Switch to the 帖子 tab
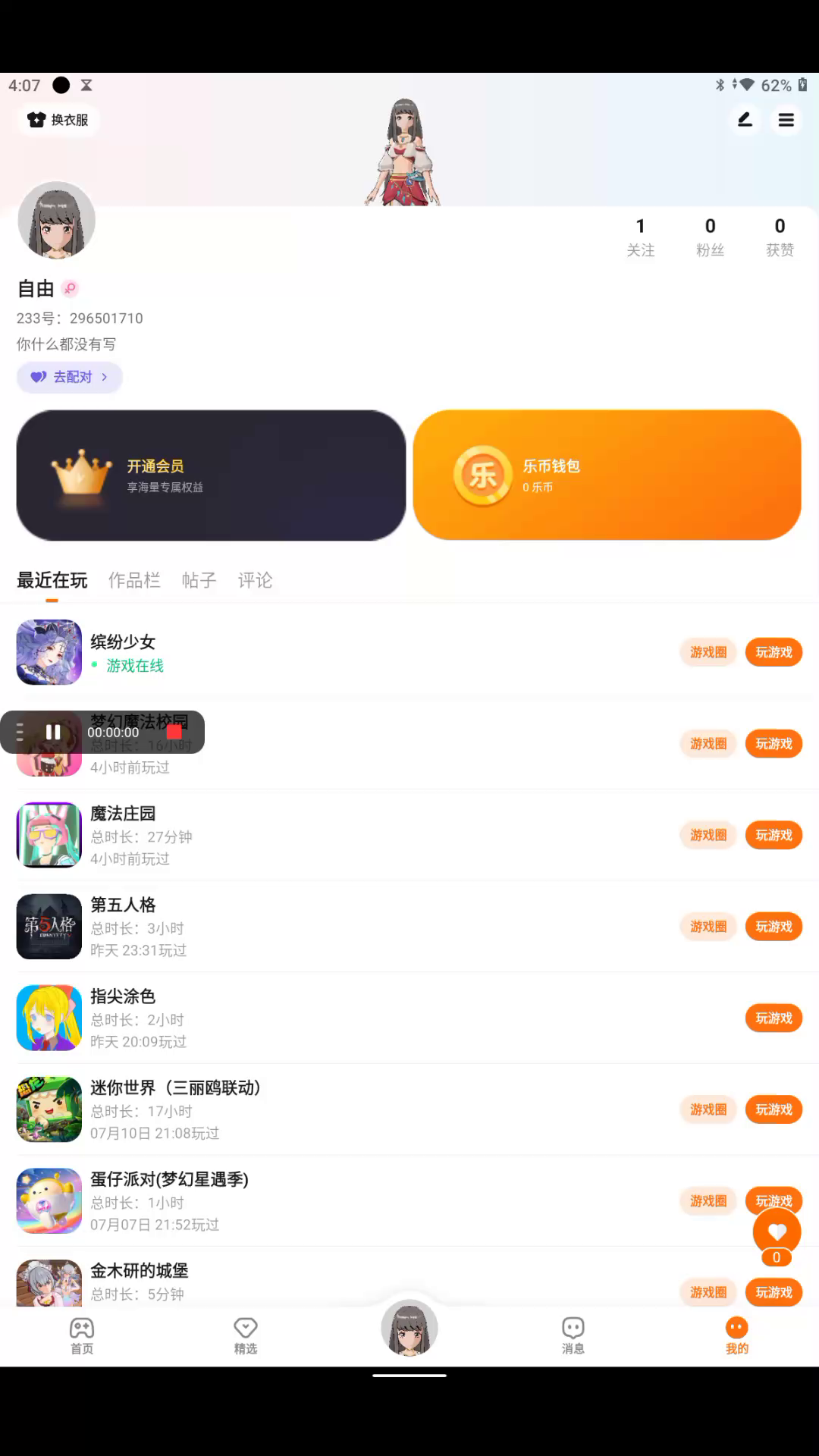Image resolution: width=819 pixels, height=1456 pixels. [x=199, y=580]
